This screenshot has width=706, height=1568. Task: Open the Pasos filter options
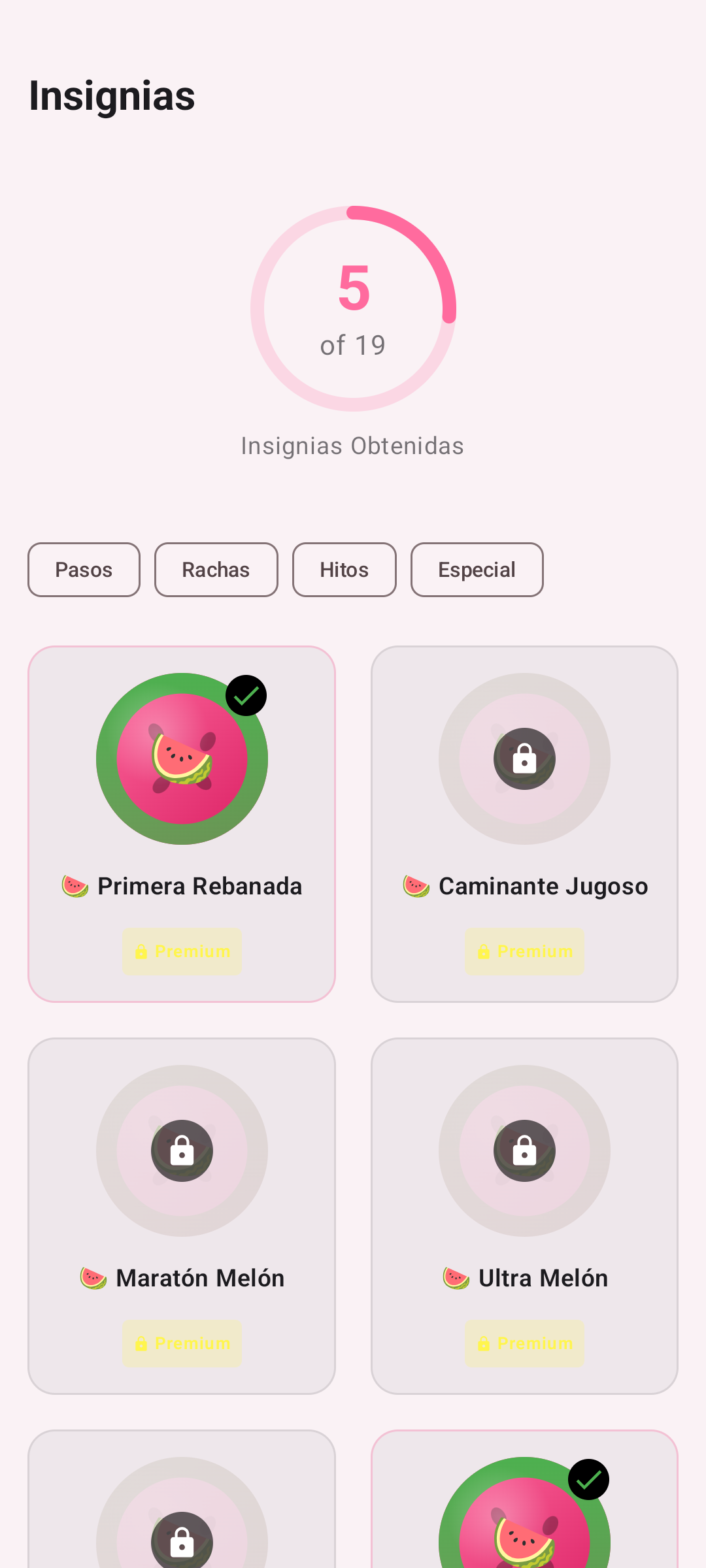tap(84, 570)
